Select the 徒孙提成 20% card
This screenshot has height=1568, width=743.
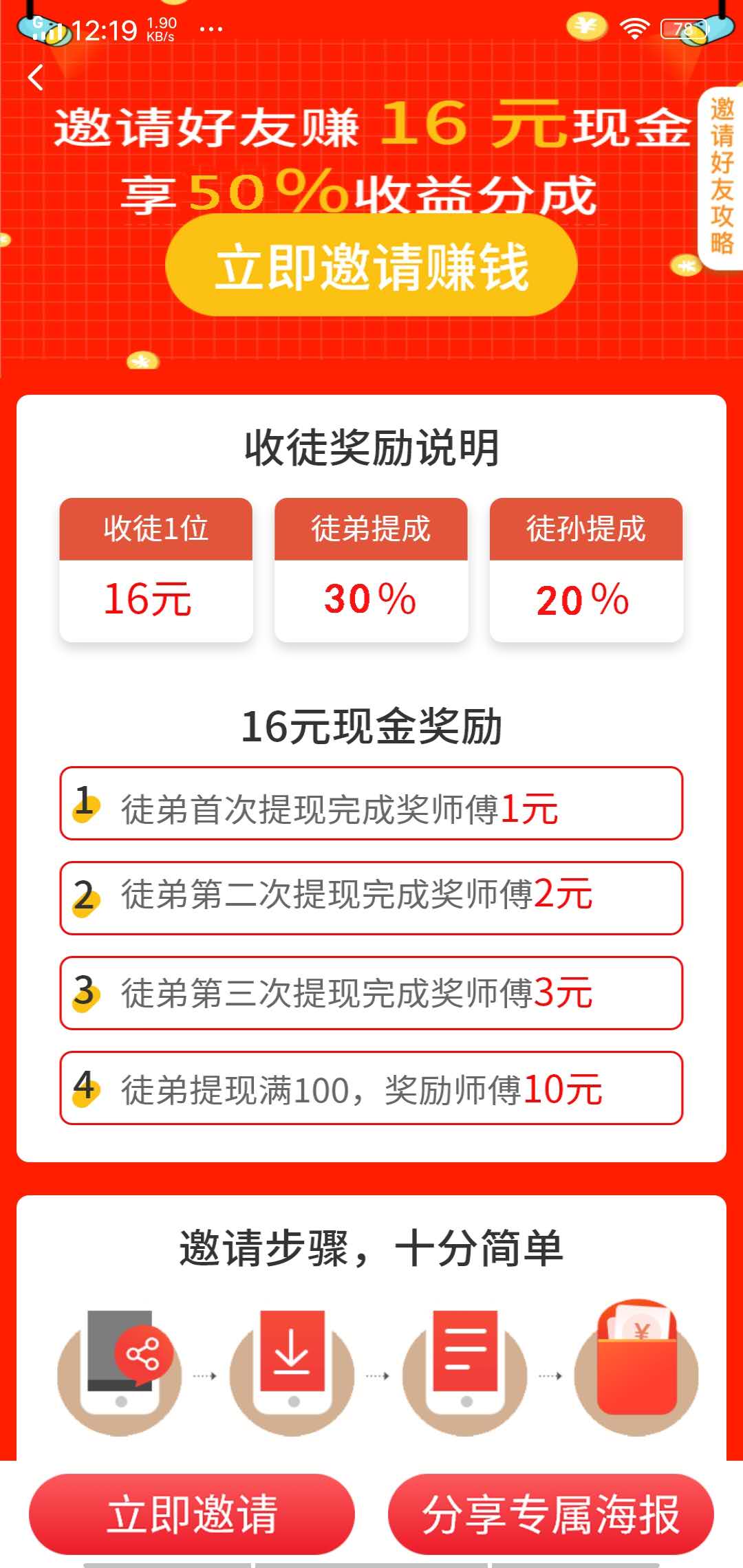click(585, 569)
